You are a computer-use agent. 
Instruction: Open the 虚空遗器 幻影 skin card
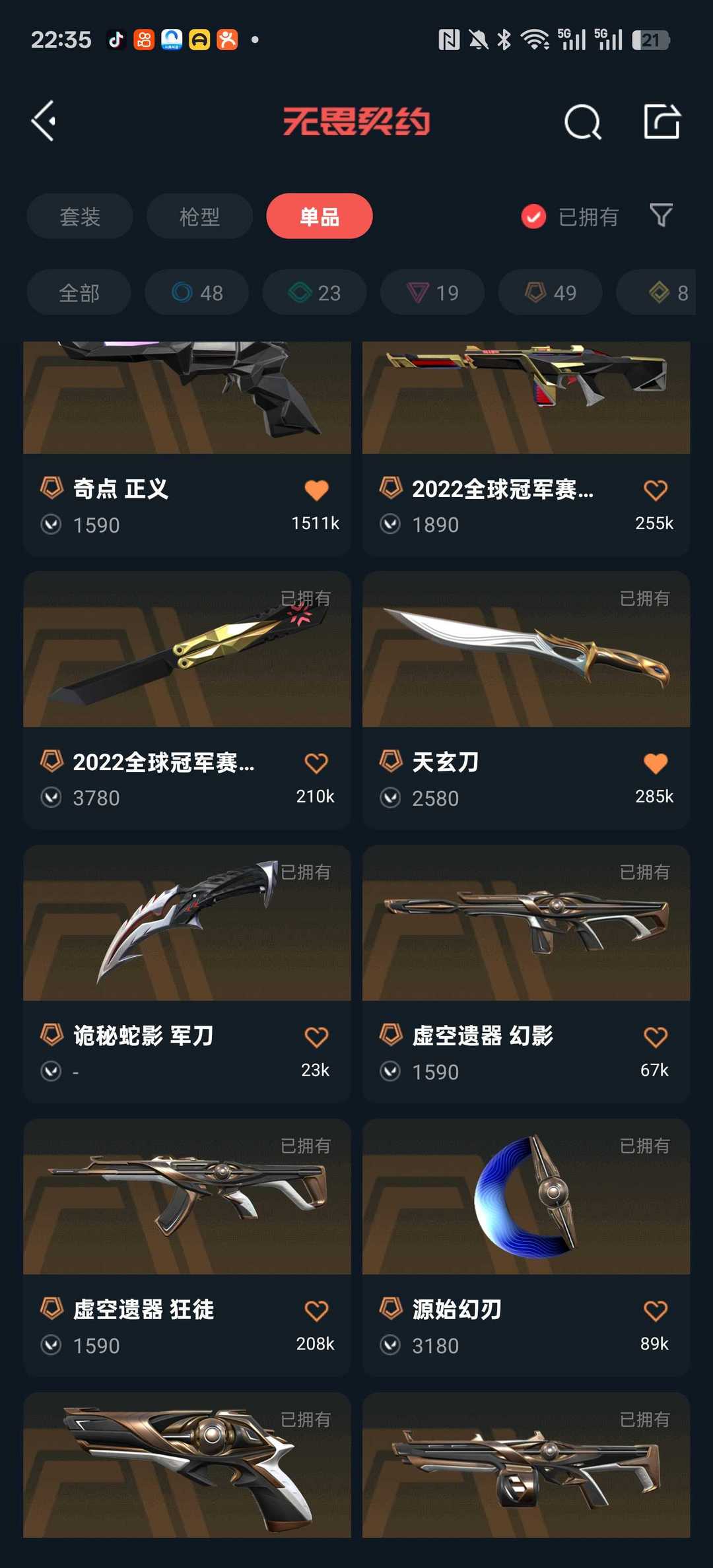click(x=526, y=974)
